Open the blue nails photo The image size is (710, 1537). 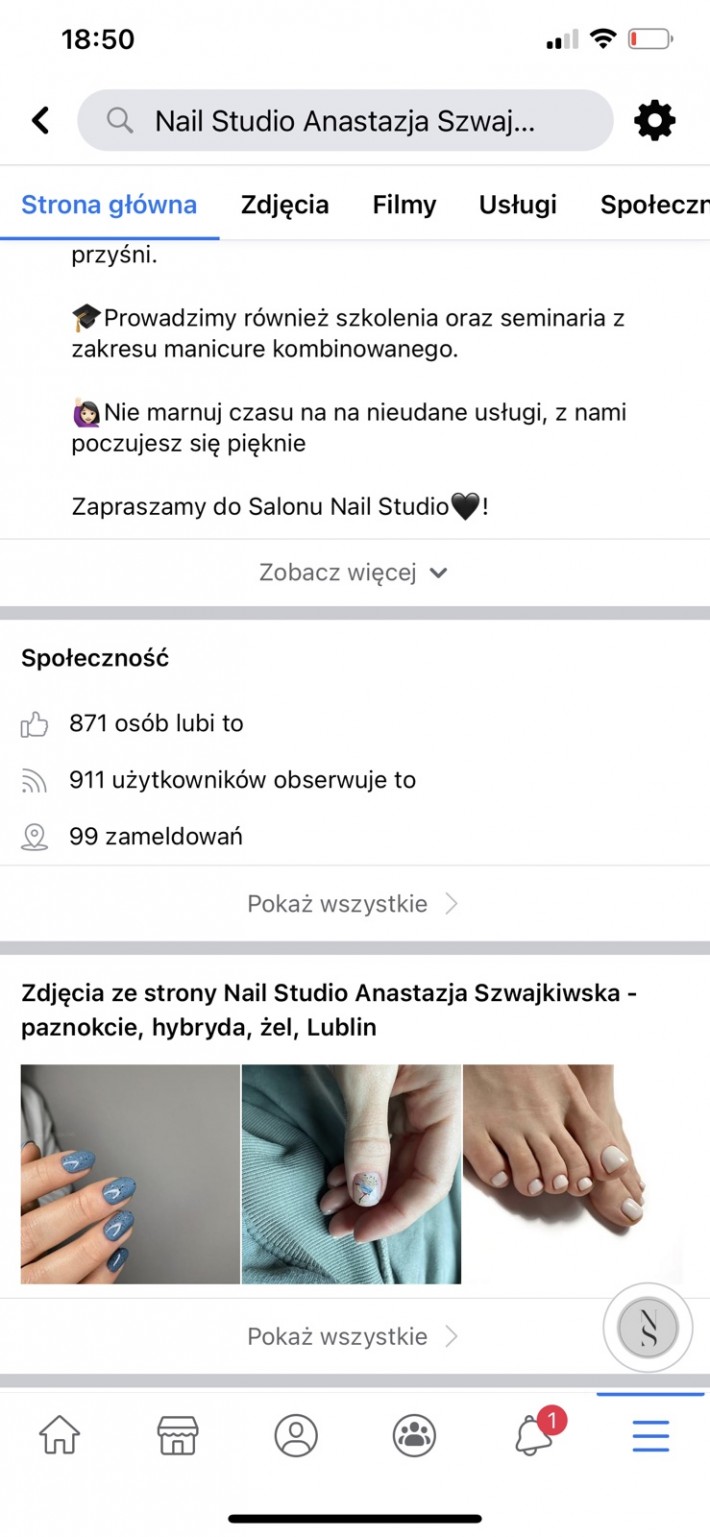coord(130,1174)
